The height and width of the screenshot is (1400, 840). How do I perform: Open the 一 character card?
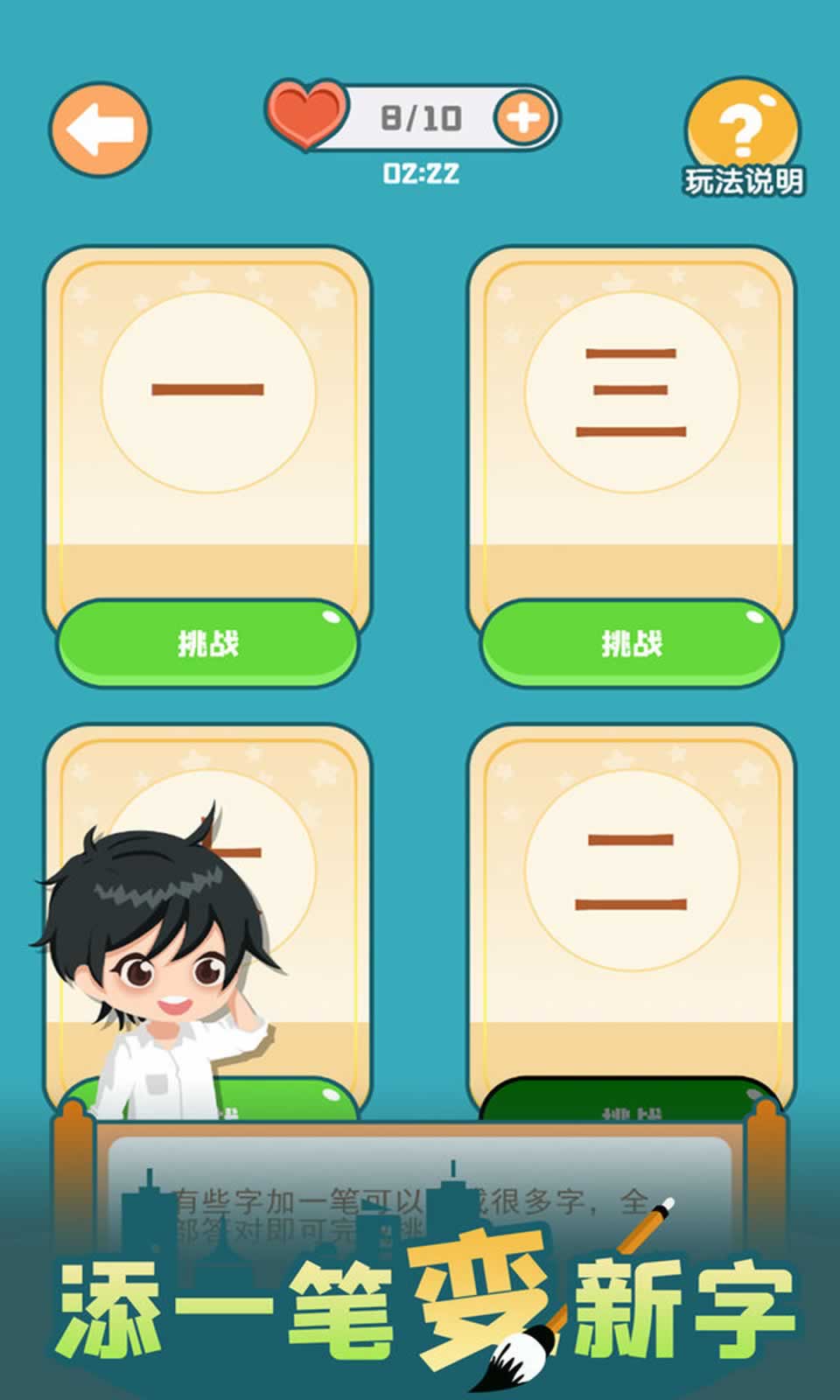[x=208, y=392]
